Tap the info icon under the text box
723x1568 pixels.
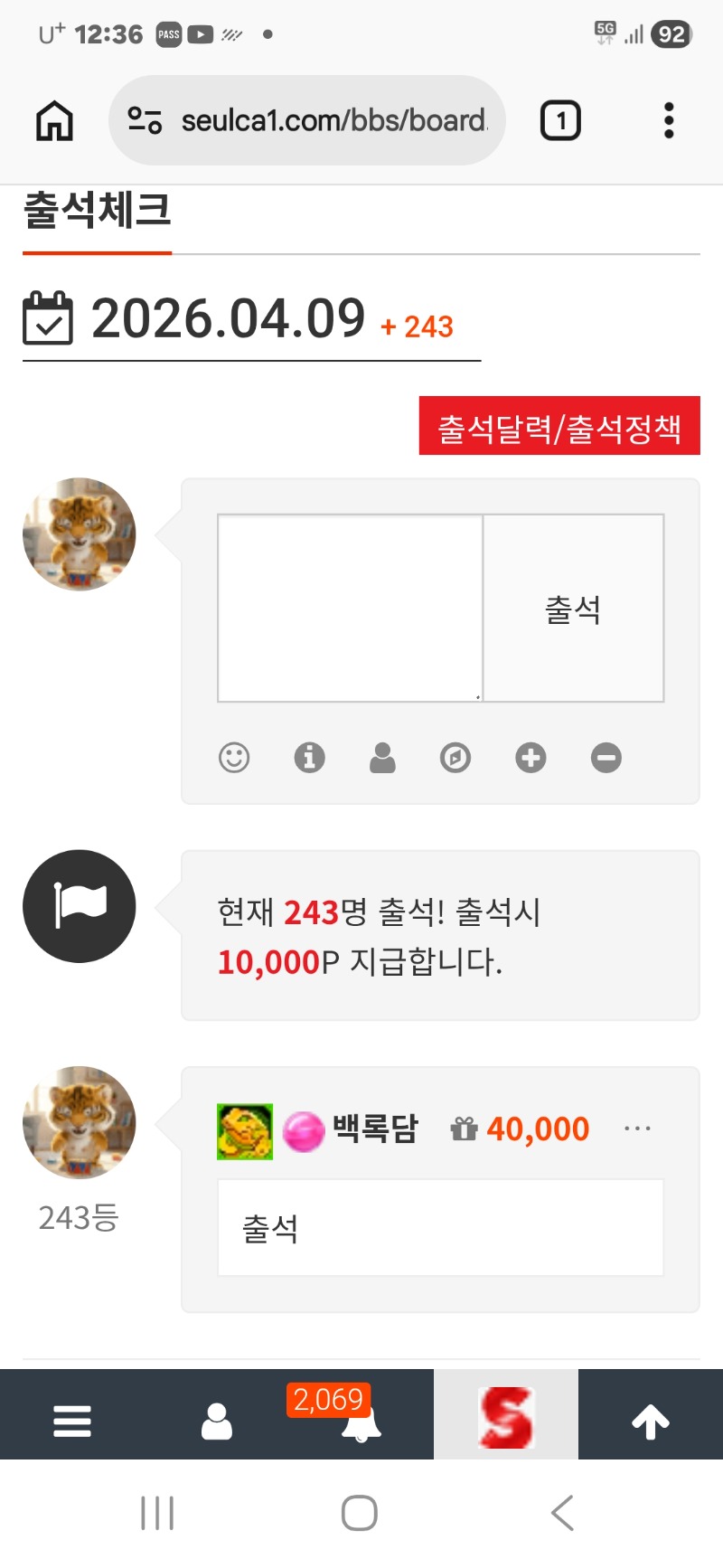point(309,757)
